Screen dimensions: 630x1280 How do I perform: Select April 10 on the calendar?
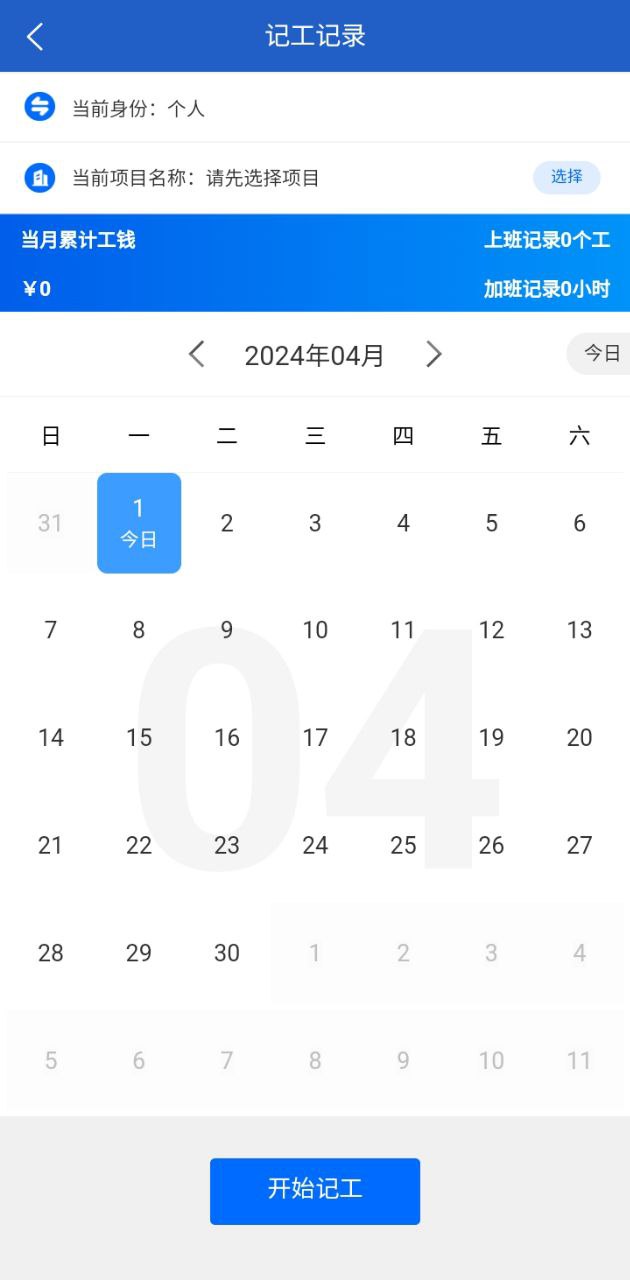click(315, 630)
